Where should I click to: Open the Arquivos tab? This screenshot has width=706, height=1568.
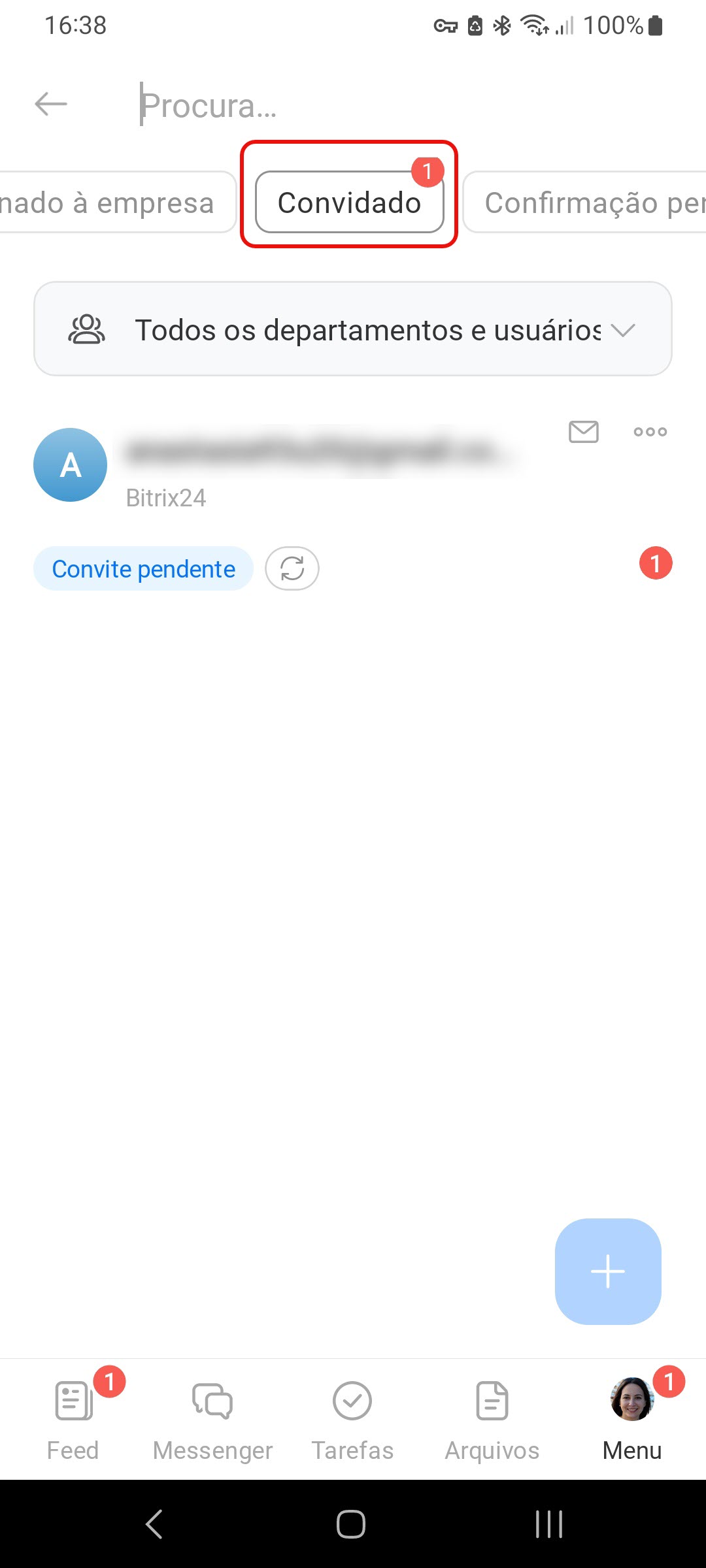(x=492, y=1415)
